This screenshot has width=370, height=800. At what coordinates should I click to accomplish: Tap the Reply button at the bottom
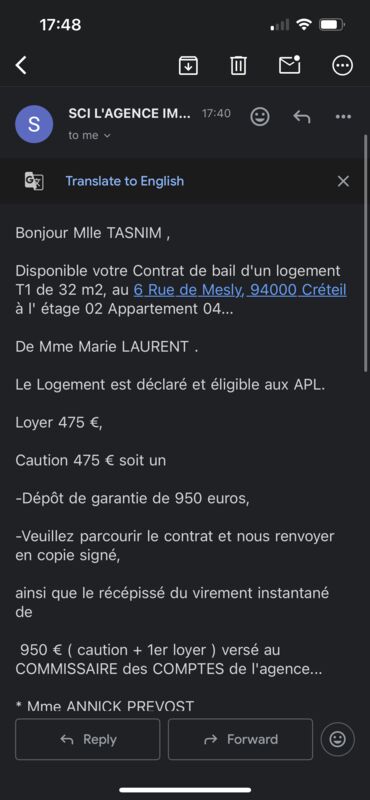coord(87,739)
